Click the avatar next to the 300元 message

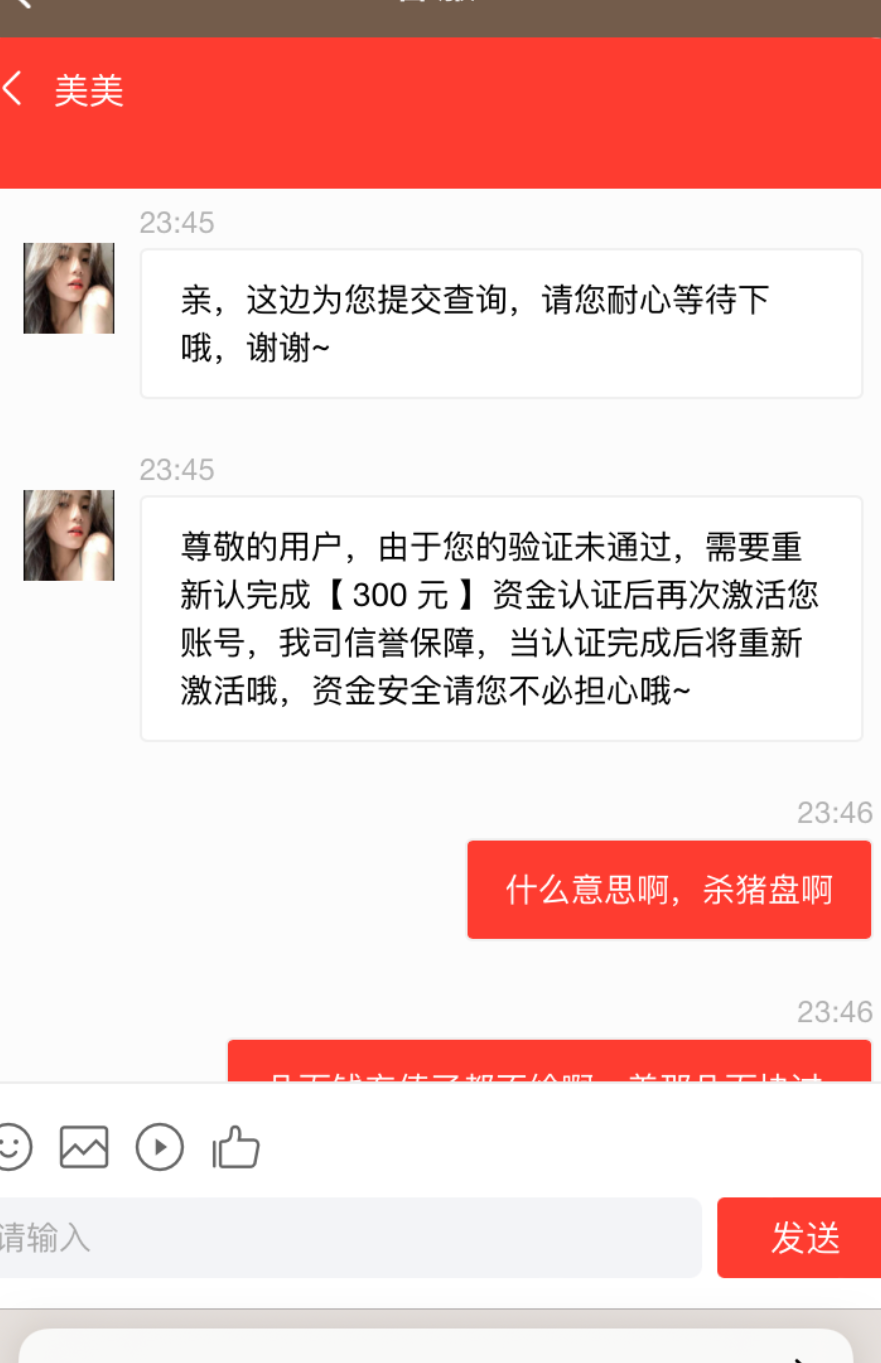point(68,535)
